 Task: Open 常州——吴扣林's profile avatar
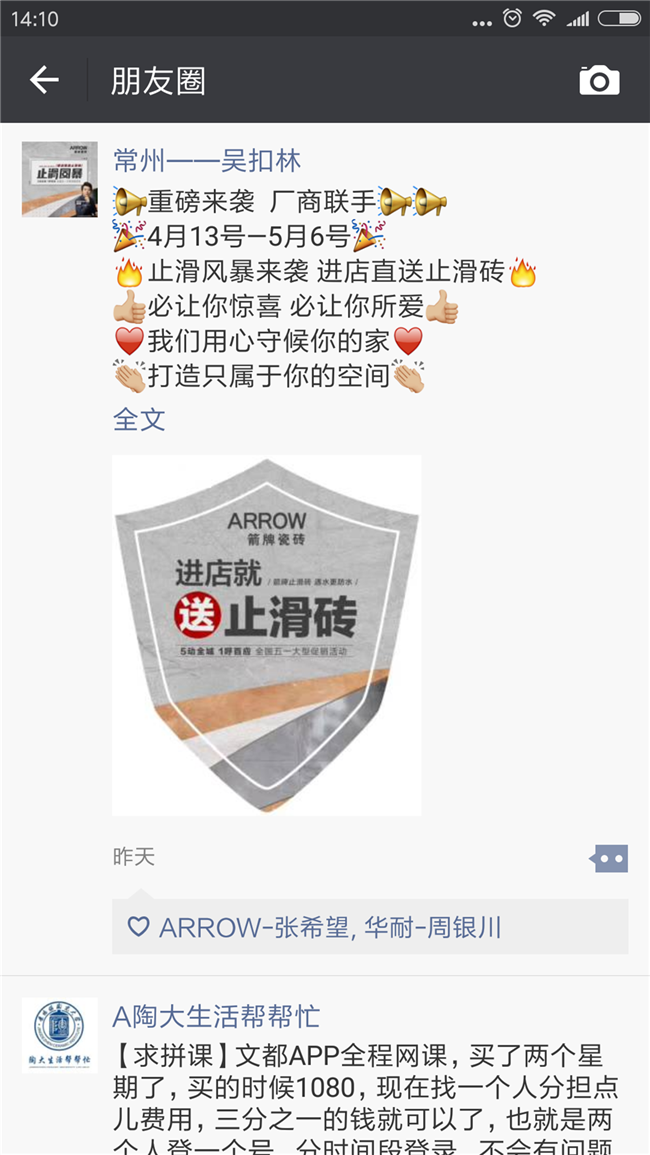coord(60,179)
